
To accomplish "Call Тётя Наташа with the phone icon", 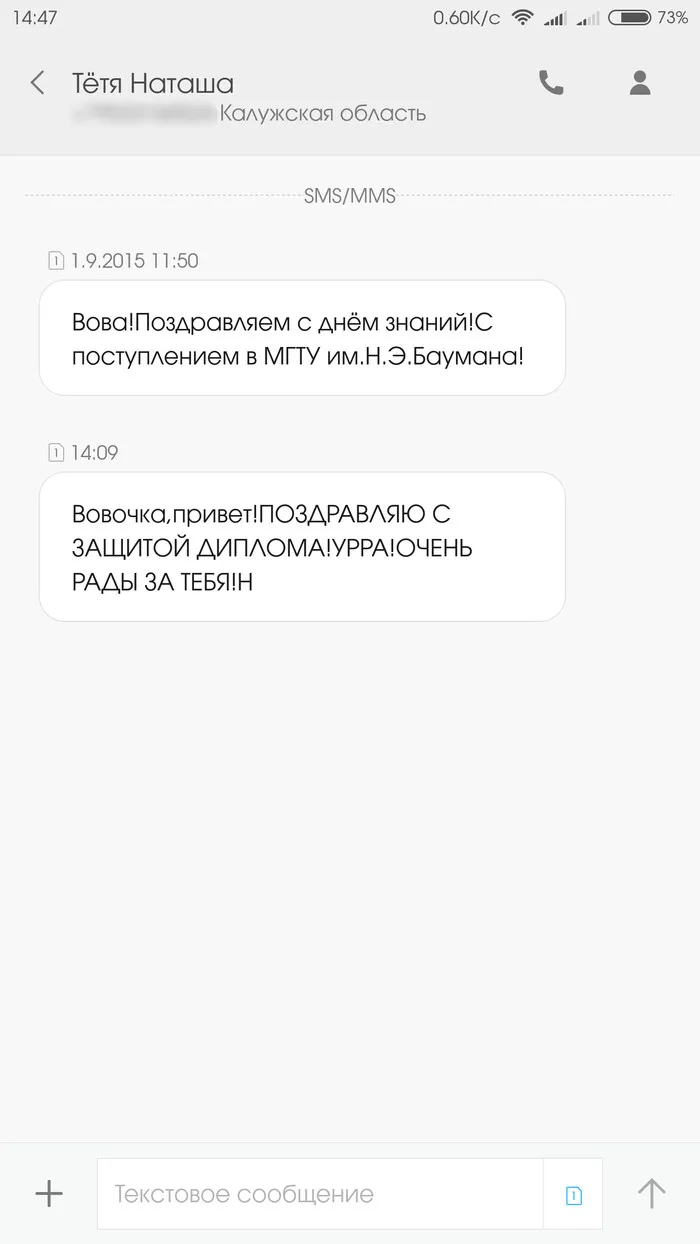I will [x=551, y=83].
